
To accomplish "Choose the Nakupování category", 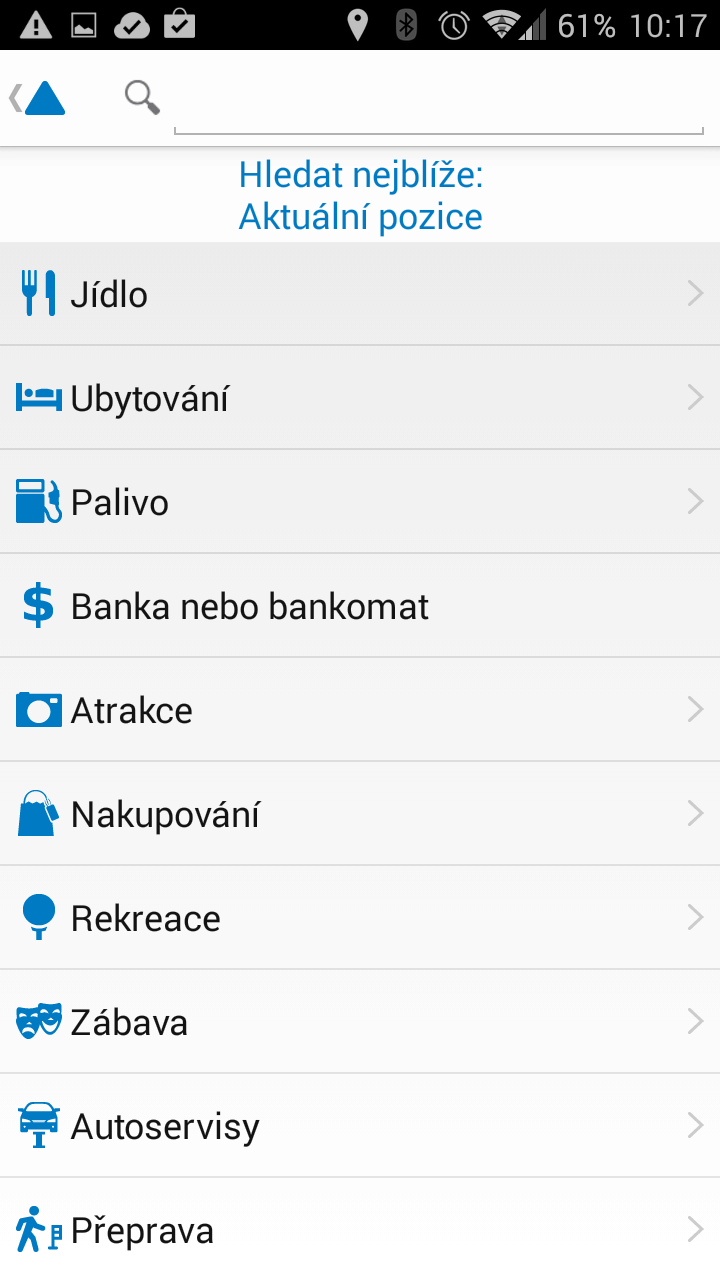I will 360,814.
